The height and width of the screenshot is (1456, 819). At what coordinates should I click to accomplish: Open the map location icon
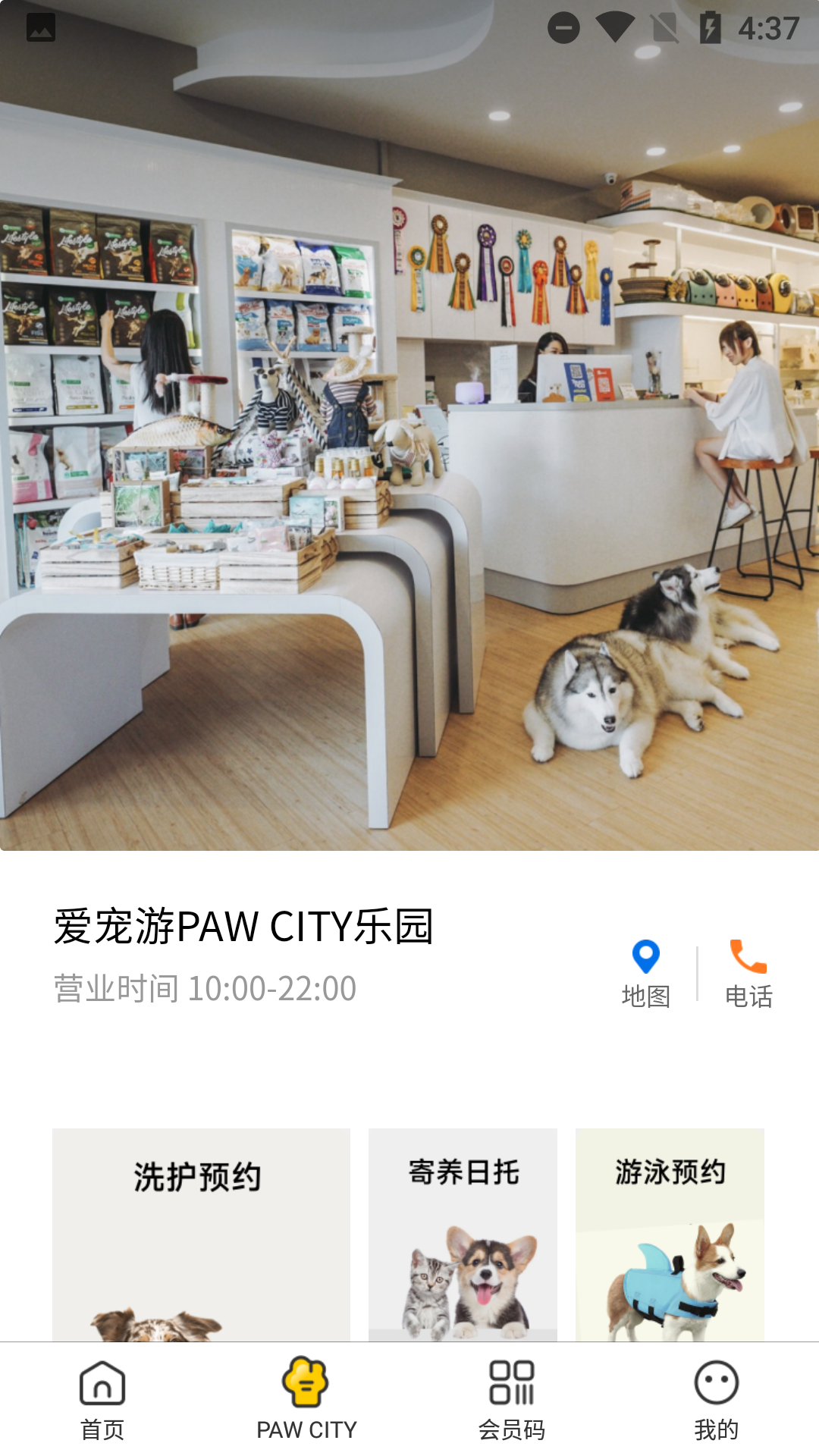(646, 959)
